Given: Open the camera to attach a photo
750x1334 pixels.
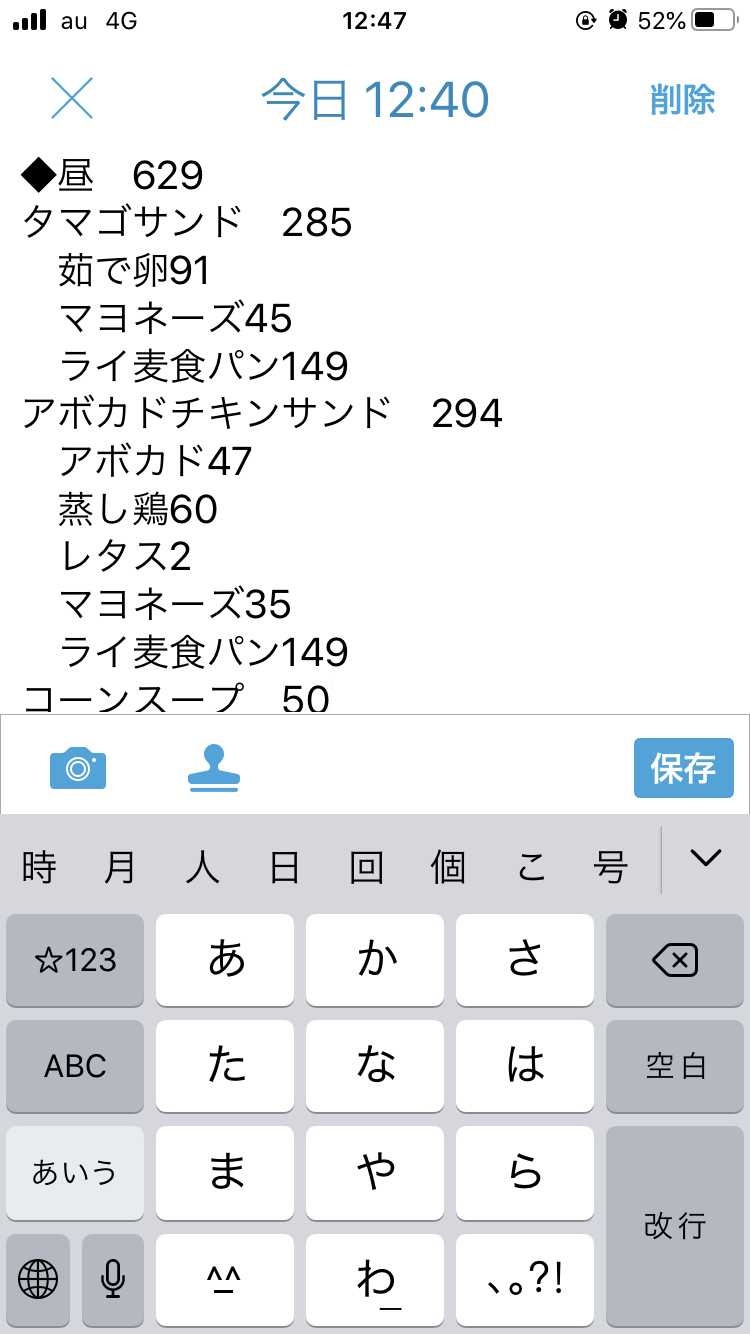Looking at the screenshot, I should pyautogui.click(x=78, y=768).
